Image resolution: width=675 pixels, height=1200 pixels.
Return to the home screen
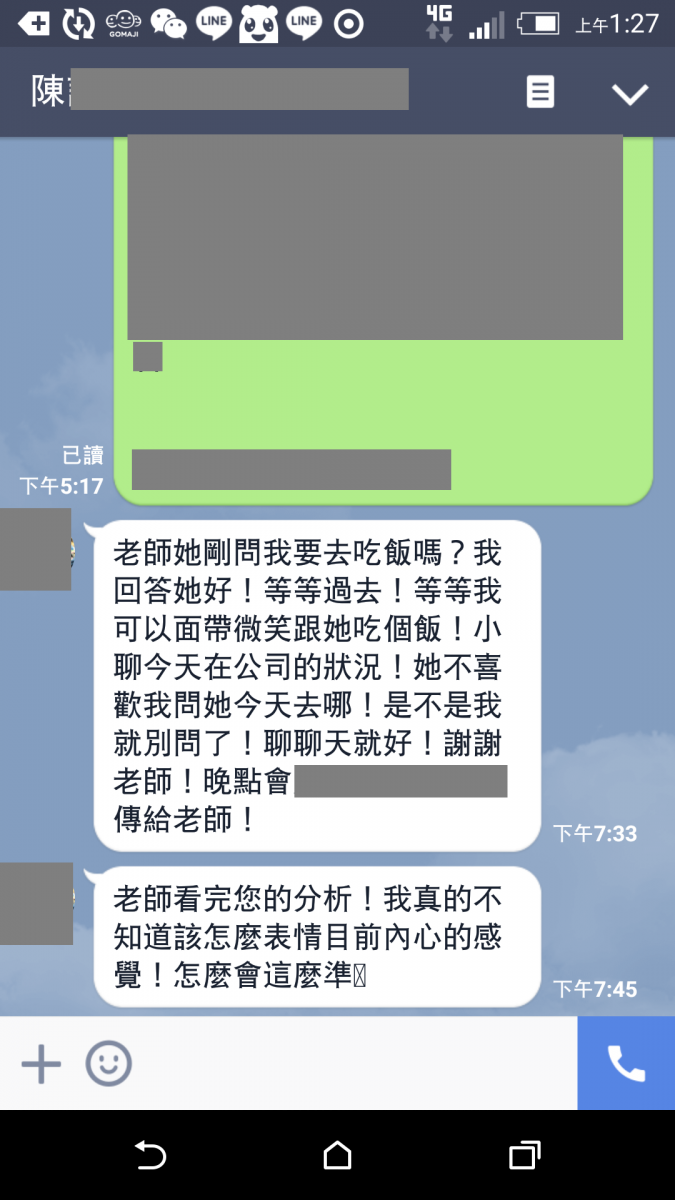pyautogui.click(x=338, y=1156)
